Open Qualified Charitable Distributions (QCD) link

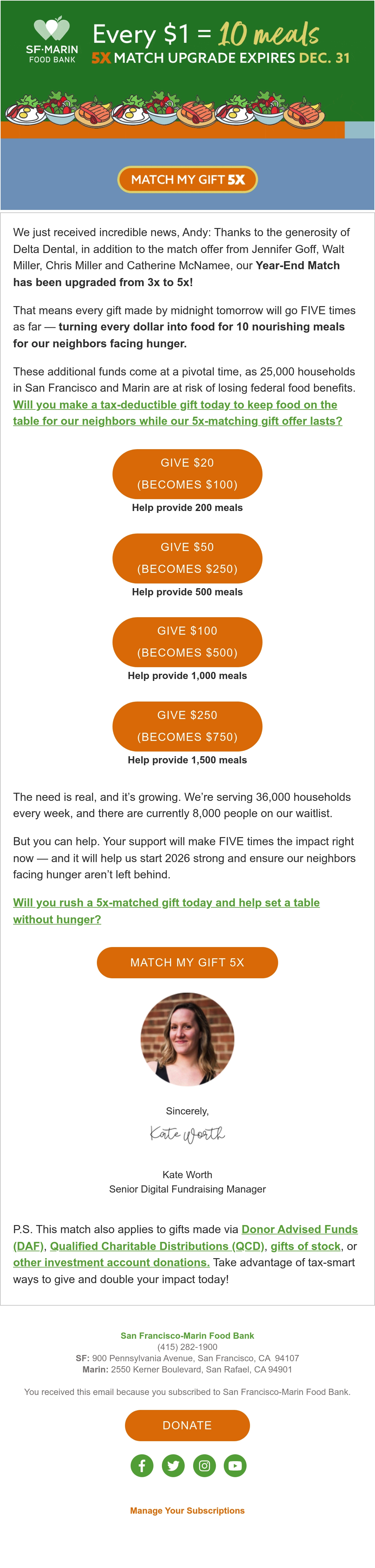[x=157, y=1246]
